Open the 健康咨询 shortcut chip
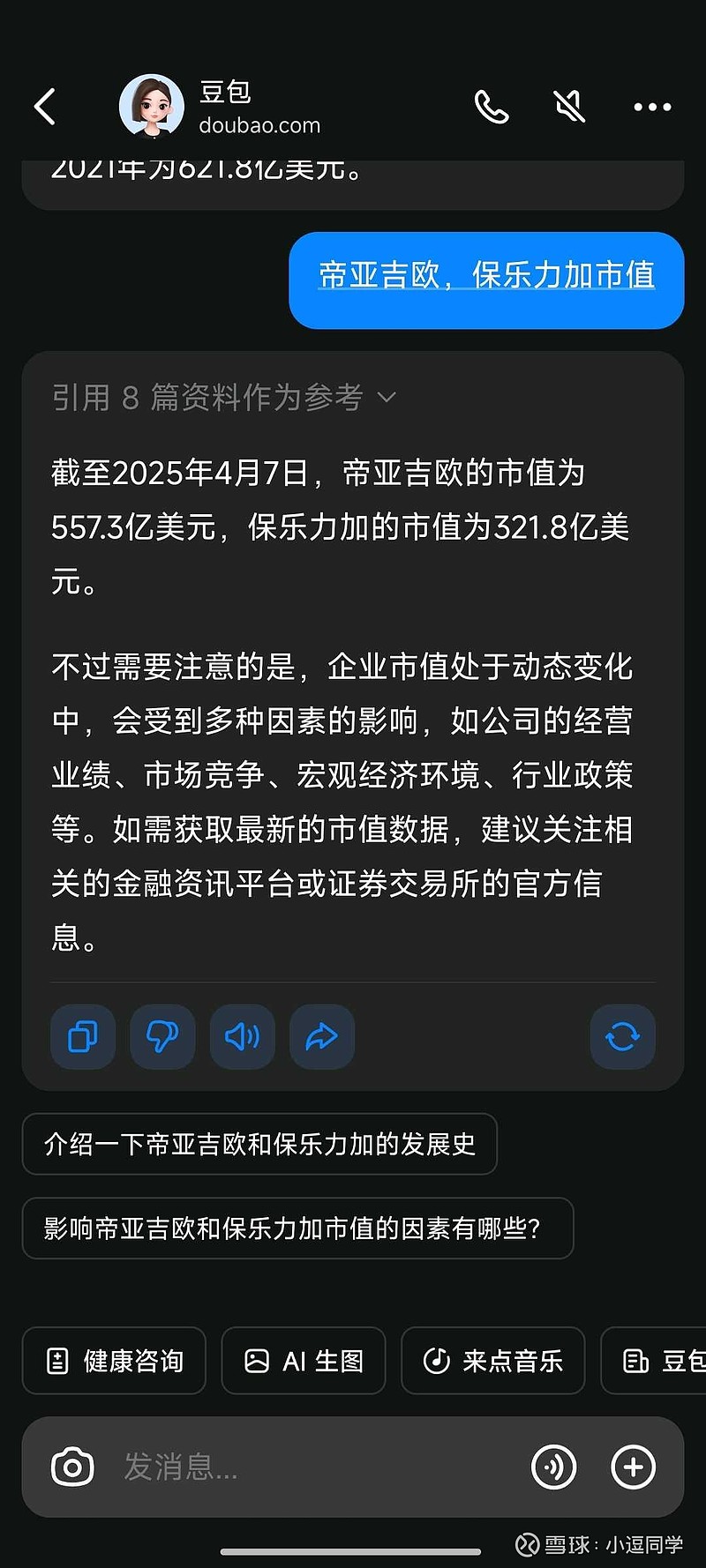 pyautogui.click(x=113, y=1361)
